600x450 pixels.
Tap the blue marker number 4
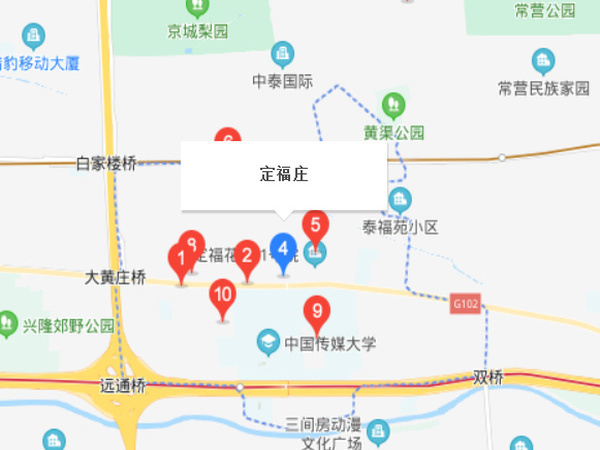pos(284,250)
